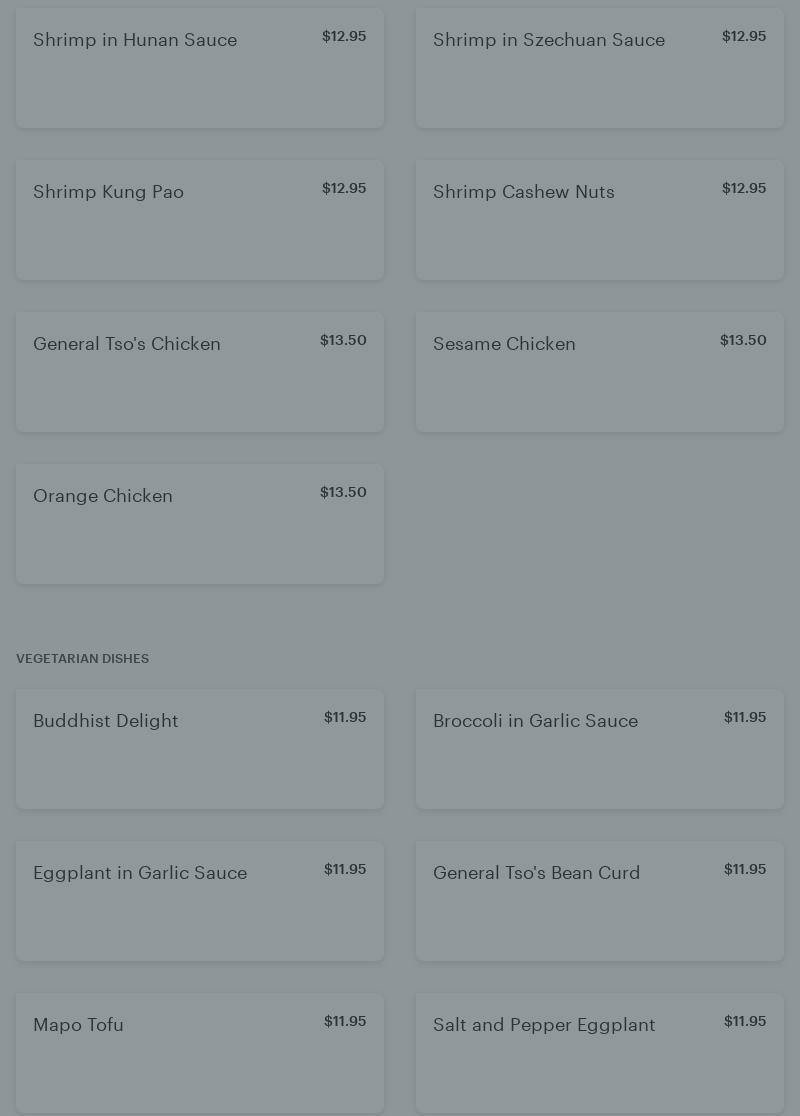Screen dimensions: 800x1116
Task: Open the Mapo Tofu dish
Action: click(x=200, y=1053)
